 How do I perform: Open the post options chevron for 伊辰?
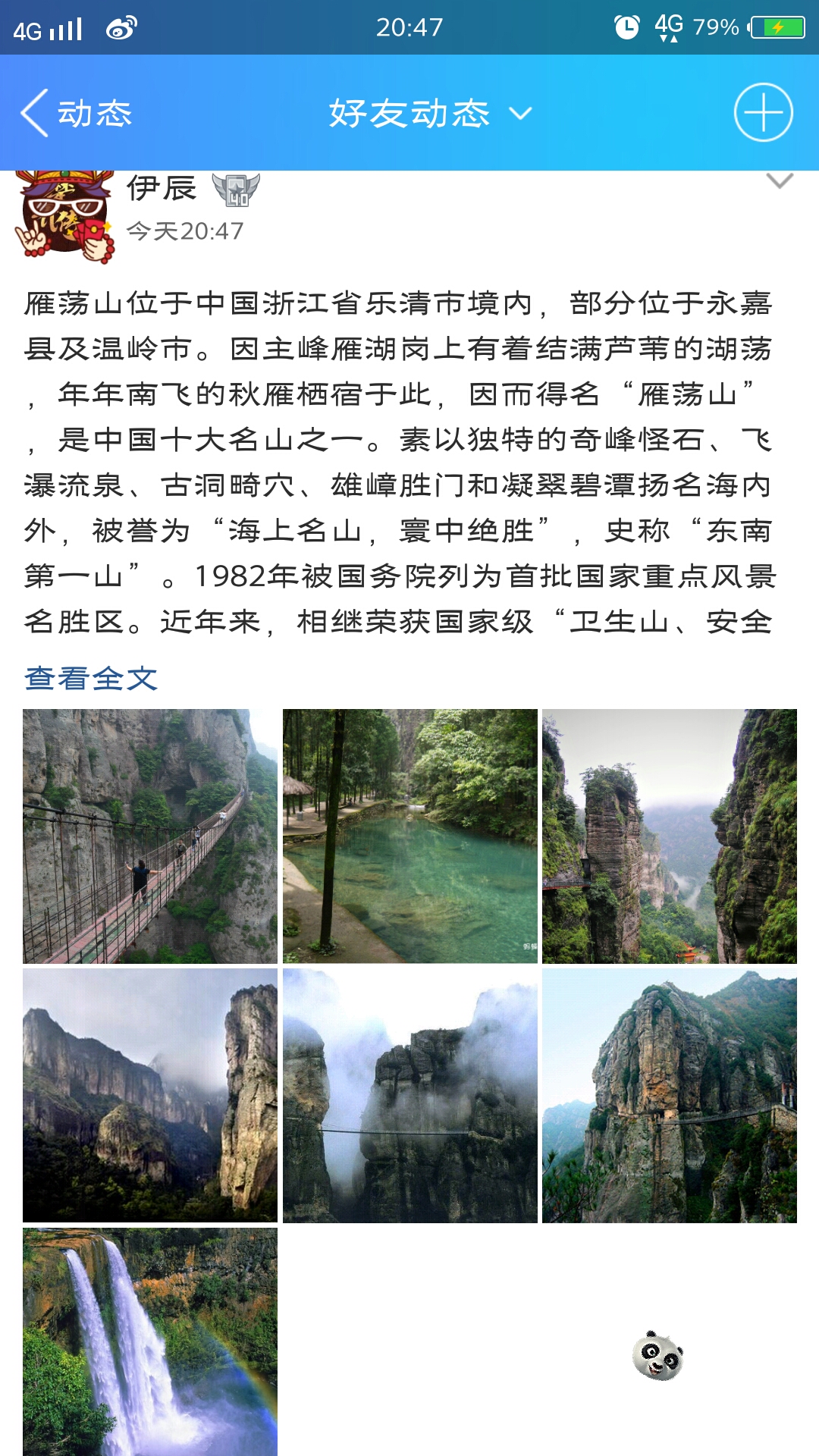click(780, 181)
